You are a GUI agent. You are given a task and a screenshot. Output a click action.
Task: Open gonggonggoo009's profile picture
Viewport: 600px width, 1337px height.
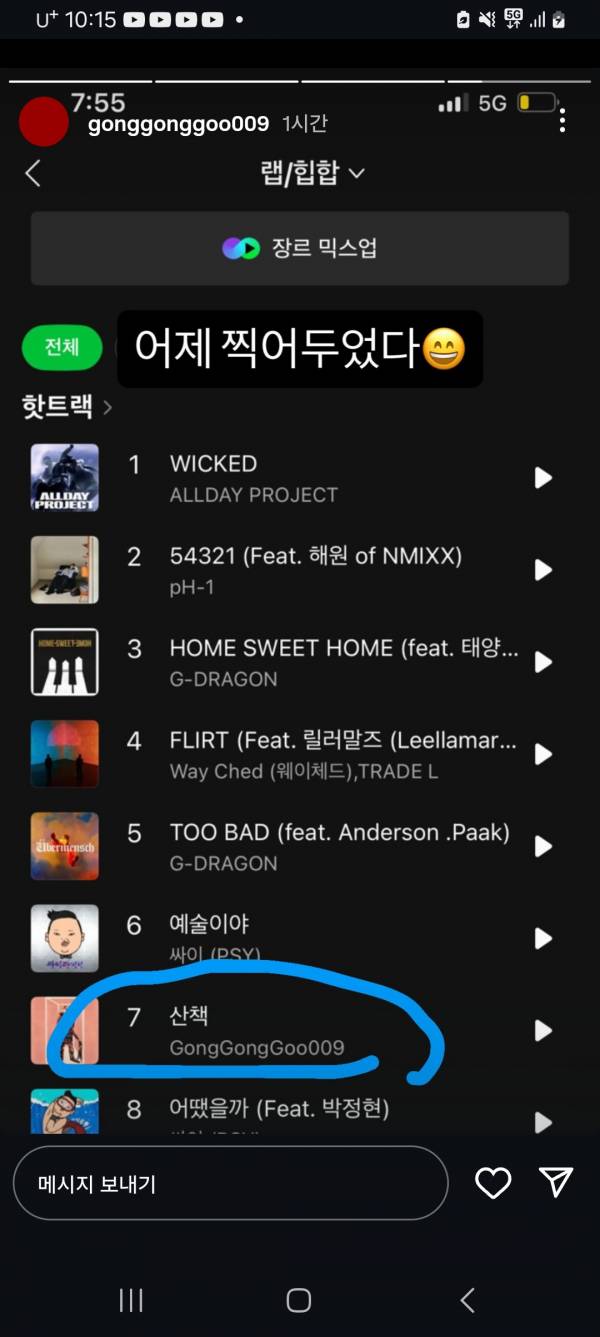(43, 123)
